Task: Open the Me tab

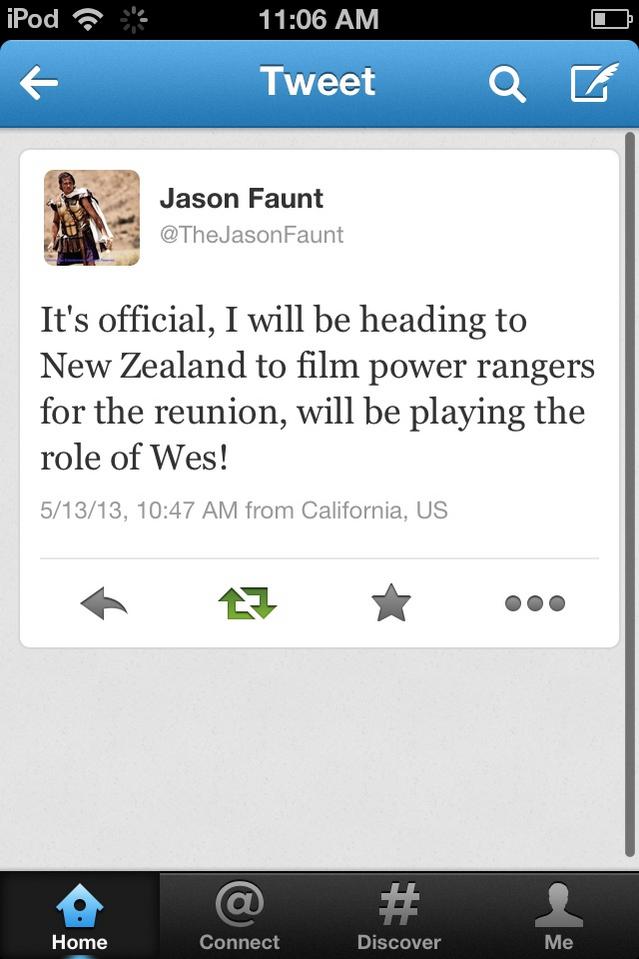Action: (x=559, y=916)
